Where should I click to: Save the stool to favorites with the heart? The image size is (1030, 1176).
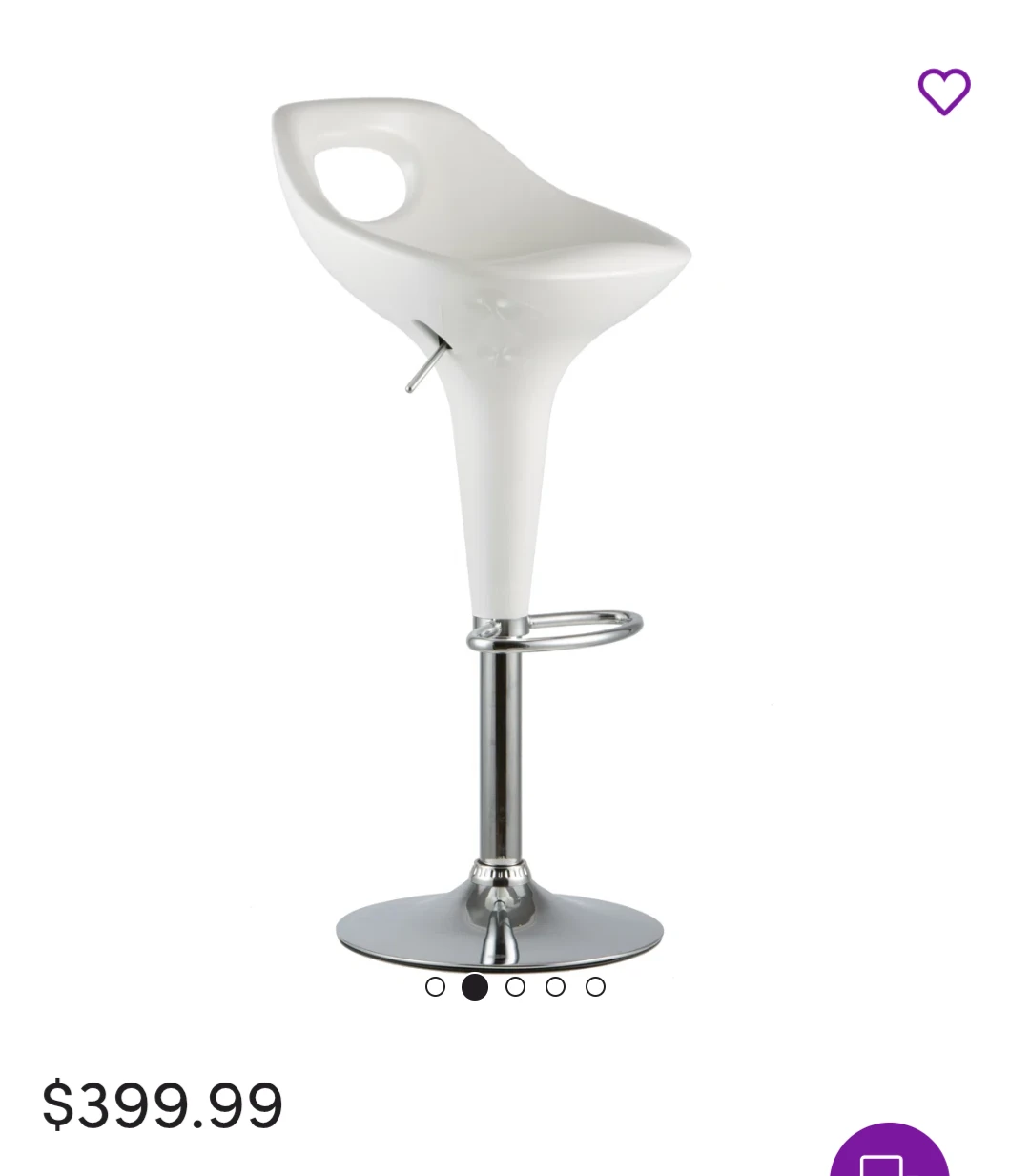click(x=943, y=92)
